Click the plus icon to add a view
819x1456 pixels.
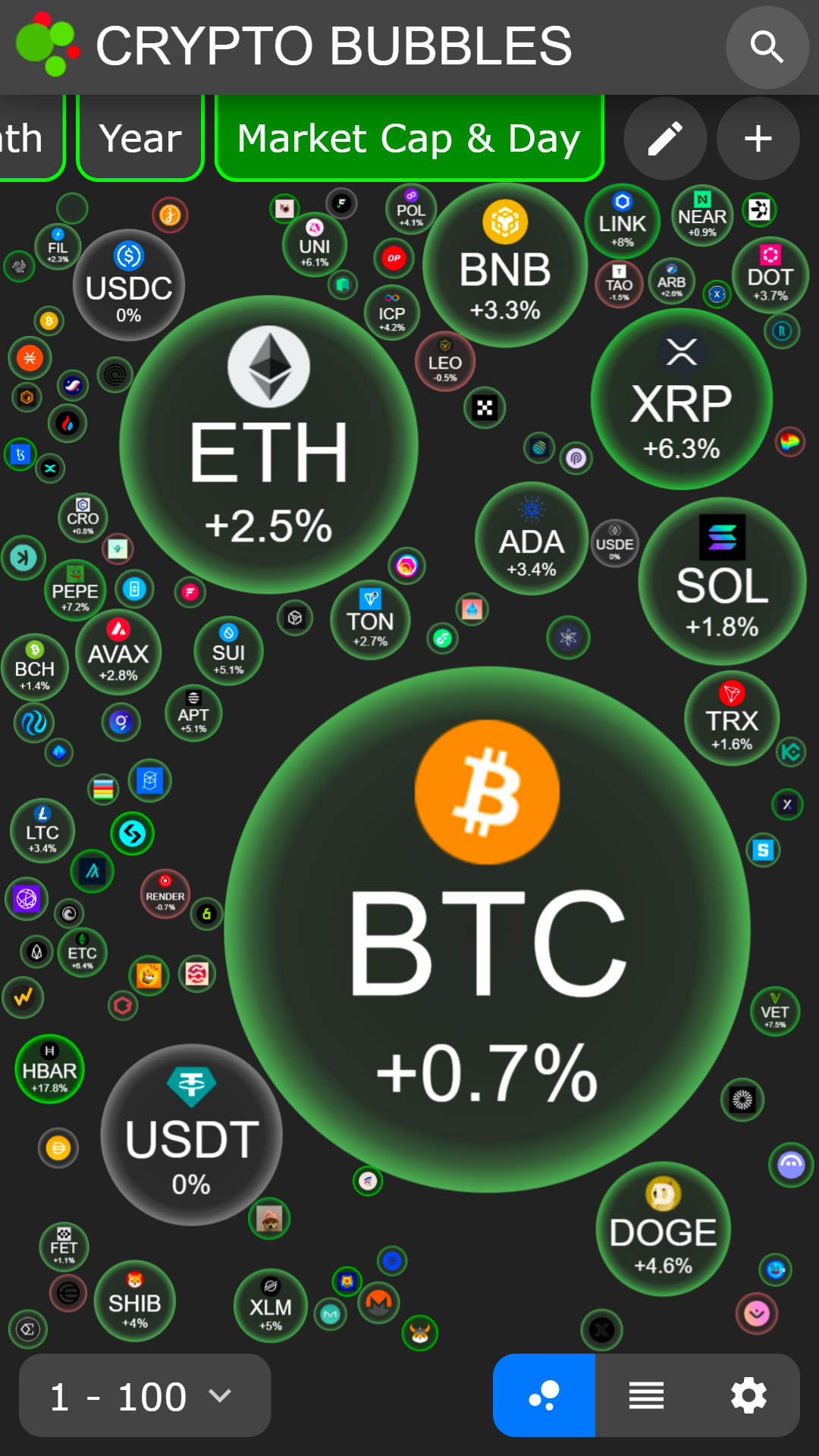[758, 139]
